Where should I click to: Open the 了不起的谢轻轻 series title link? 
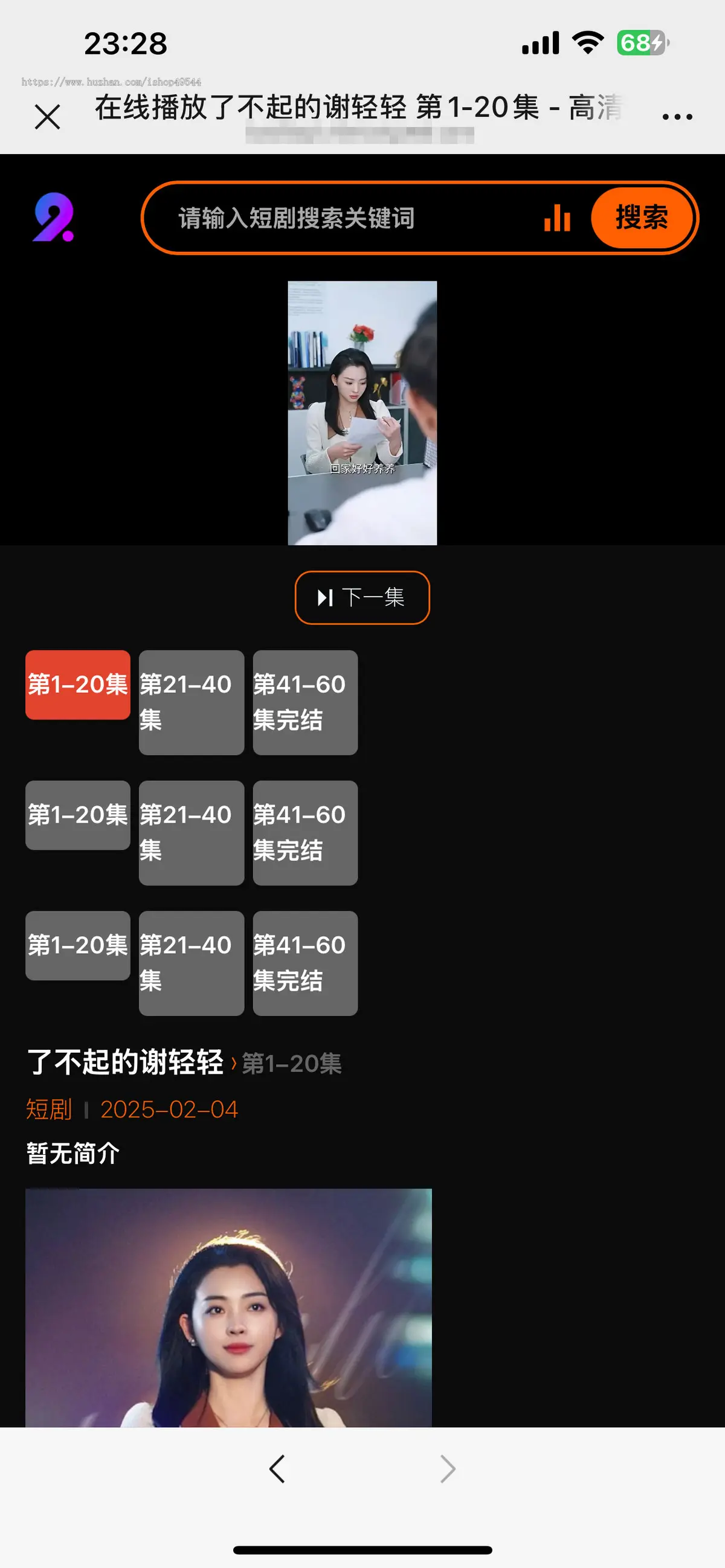[126, 1062]
